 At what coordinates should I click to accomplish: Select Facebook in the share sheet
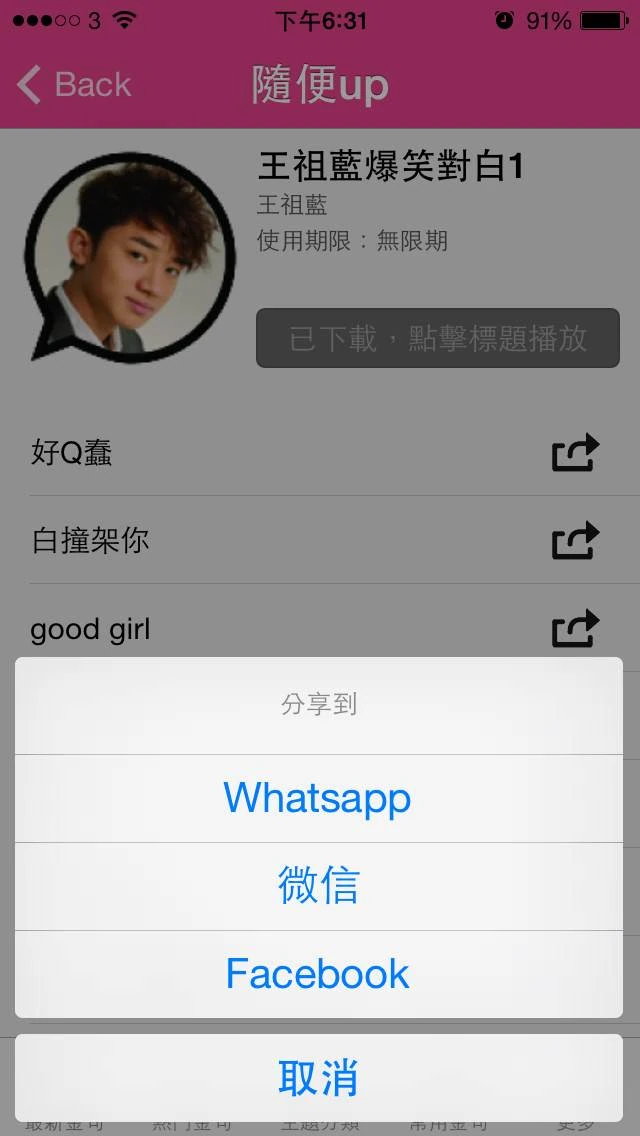tap(318, 974)
